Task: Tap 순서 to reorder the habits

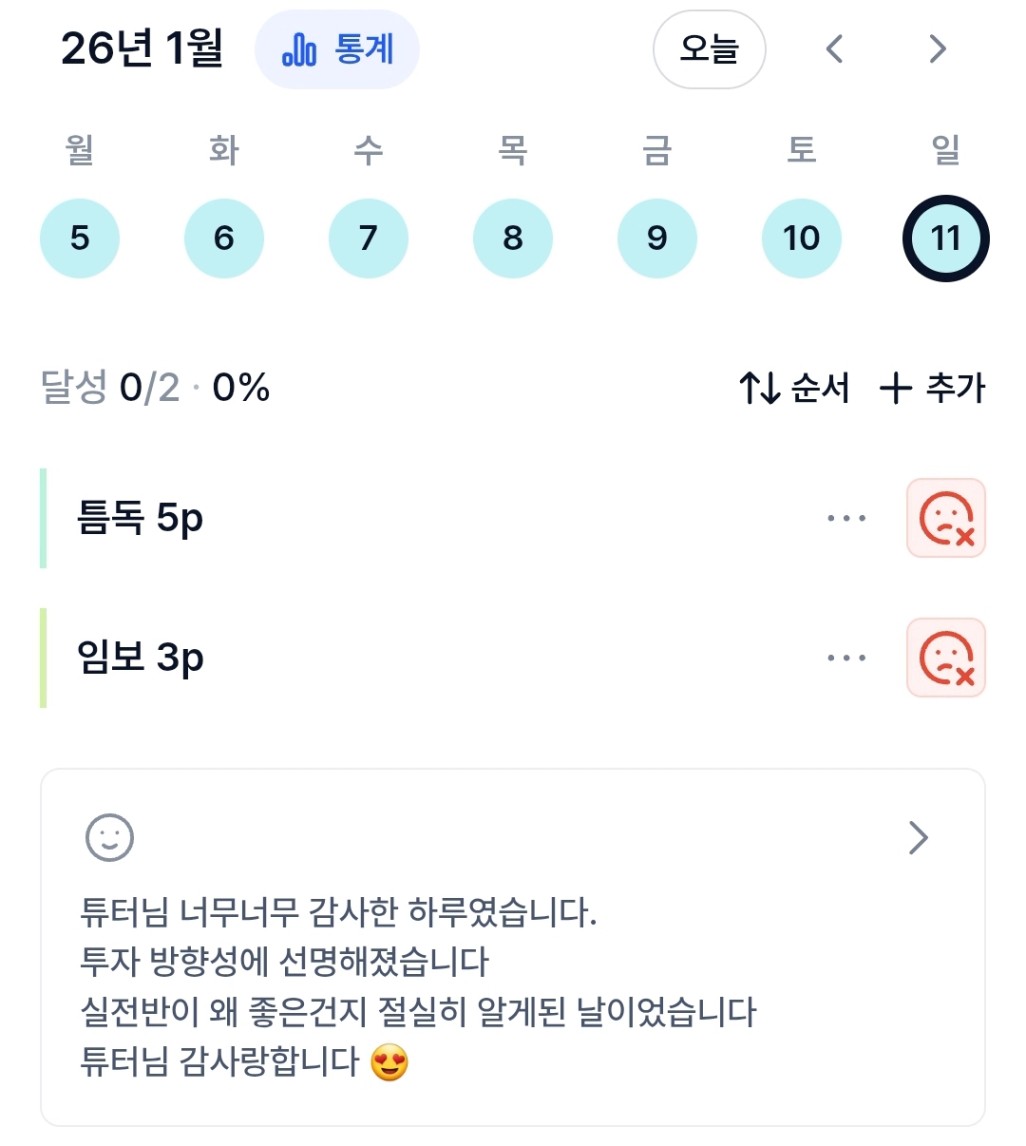Action: click(795, 388)
